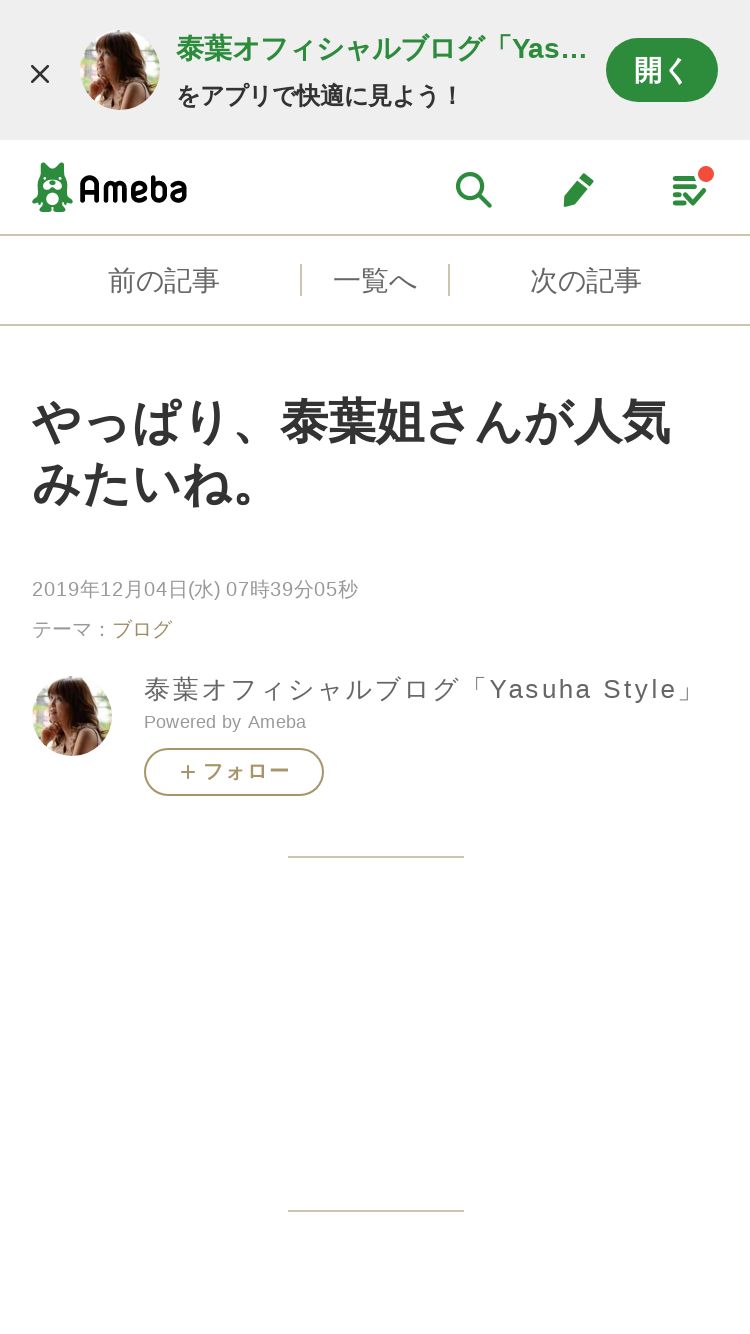Tap the green 開く button
The width and height of the screenshot is (750, 1334).
click(661, 70)
